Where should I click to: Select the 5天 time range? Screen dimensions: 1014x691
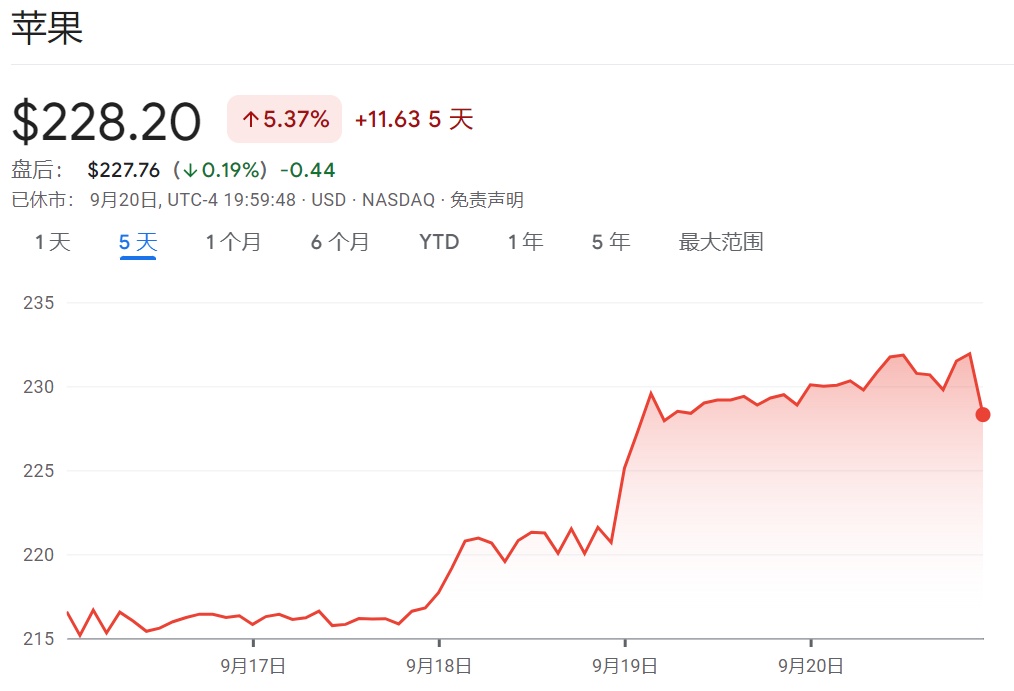[138, 242]
